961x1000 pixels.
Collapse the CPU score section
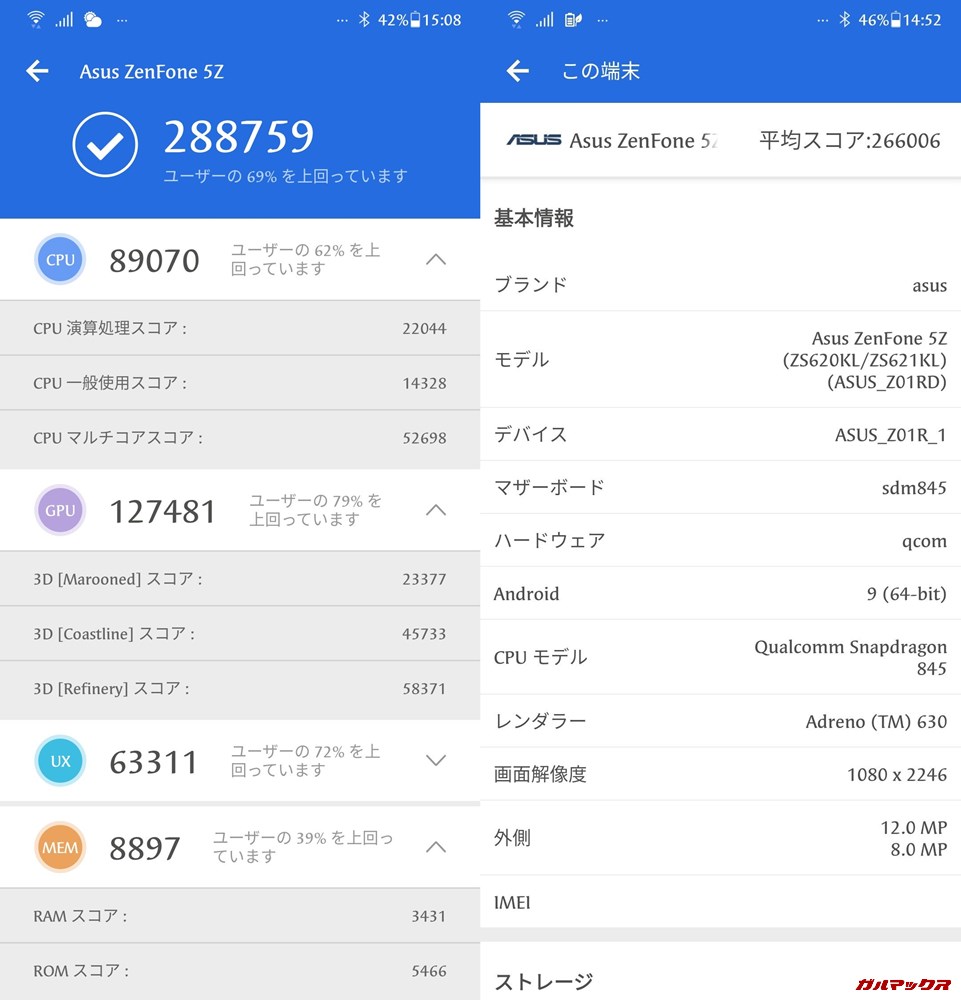tap(435, 259)
